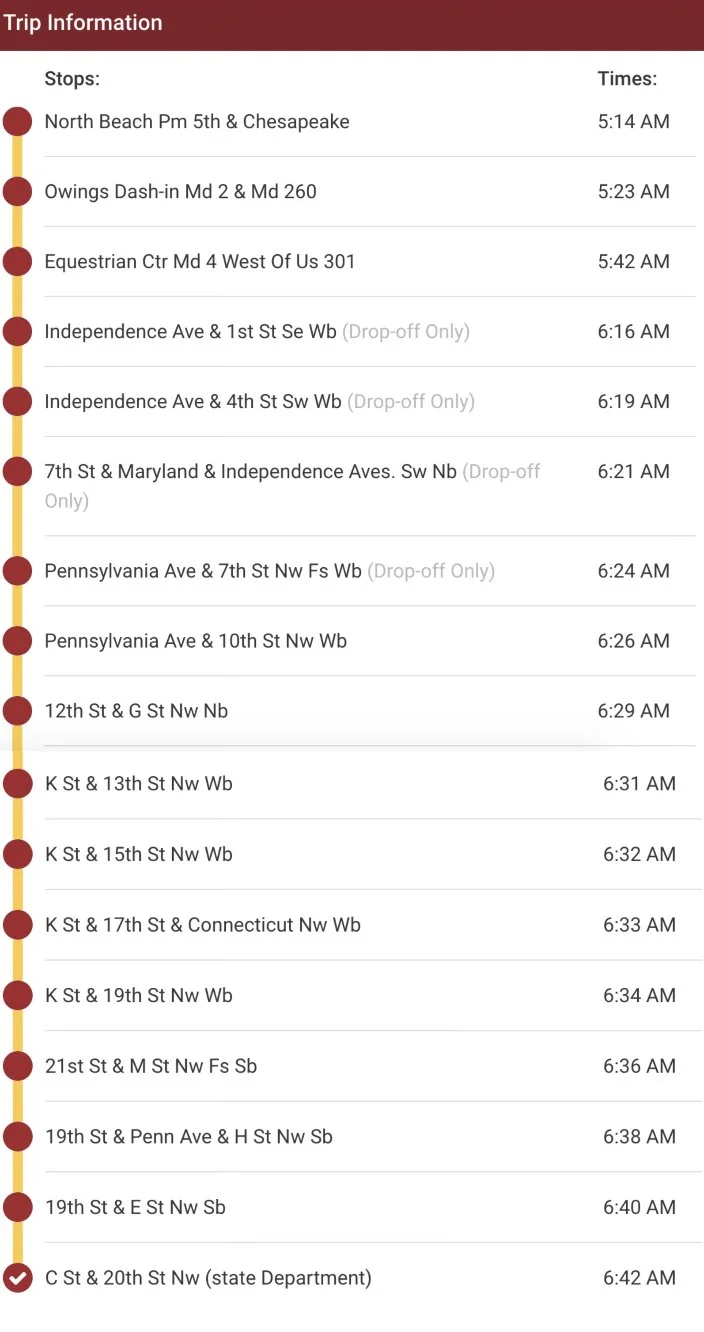Open the Equestrian Ctr Md 4 stop
704x1332 pixels.
pyautogui.click(x=352, y=262)
